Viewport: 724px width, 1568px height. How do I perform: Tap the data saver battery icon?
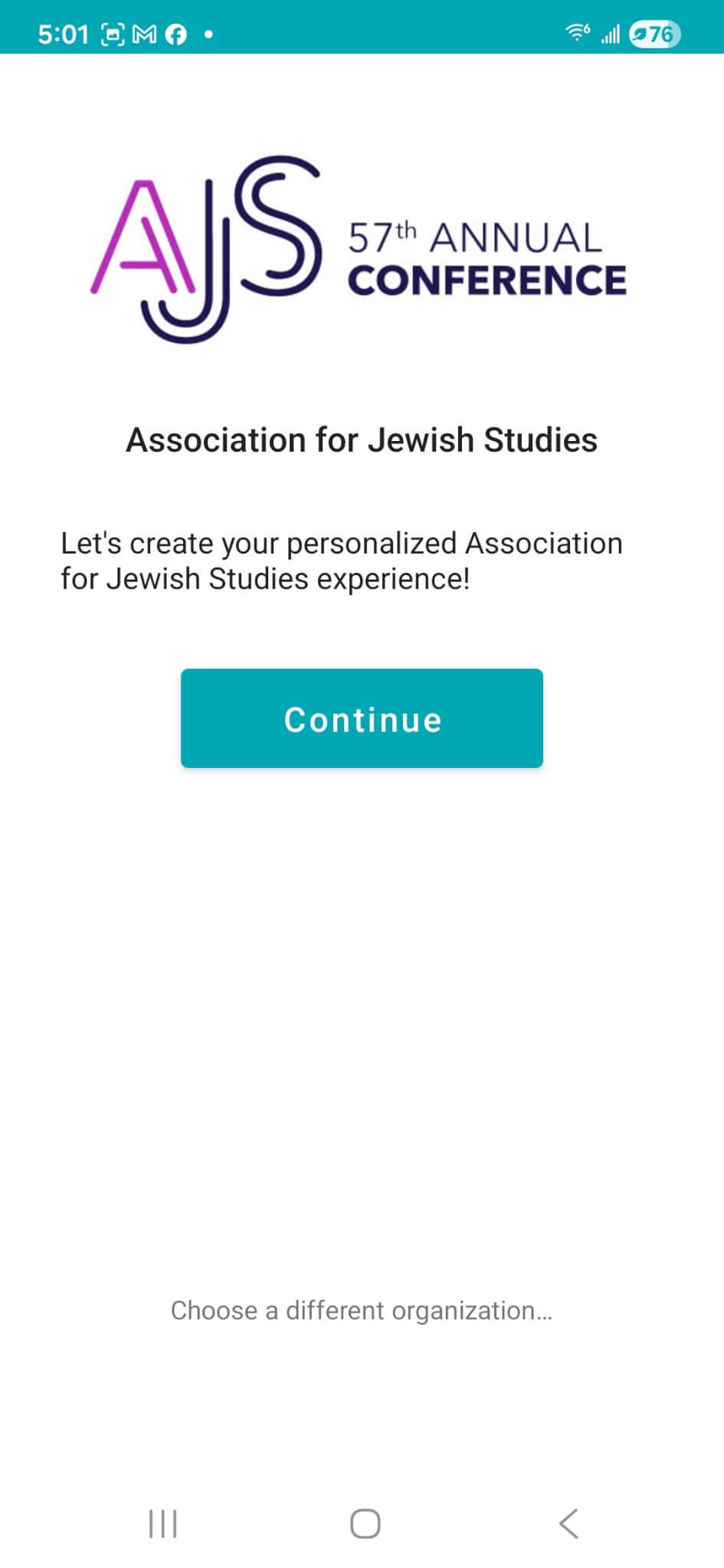point(655,34)
